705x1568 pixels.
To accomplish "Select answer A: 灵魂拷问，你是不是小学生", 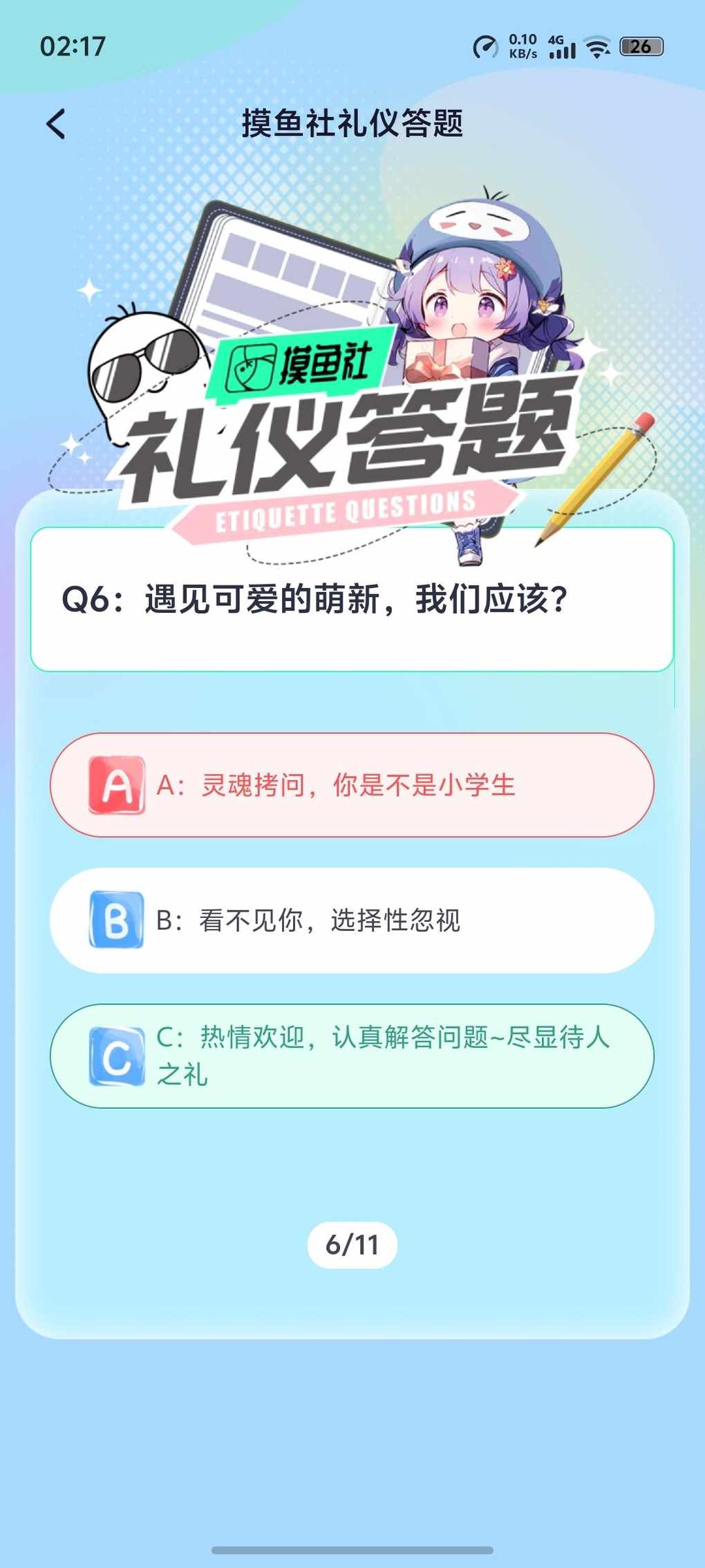I will click(x=352, y=785).
